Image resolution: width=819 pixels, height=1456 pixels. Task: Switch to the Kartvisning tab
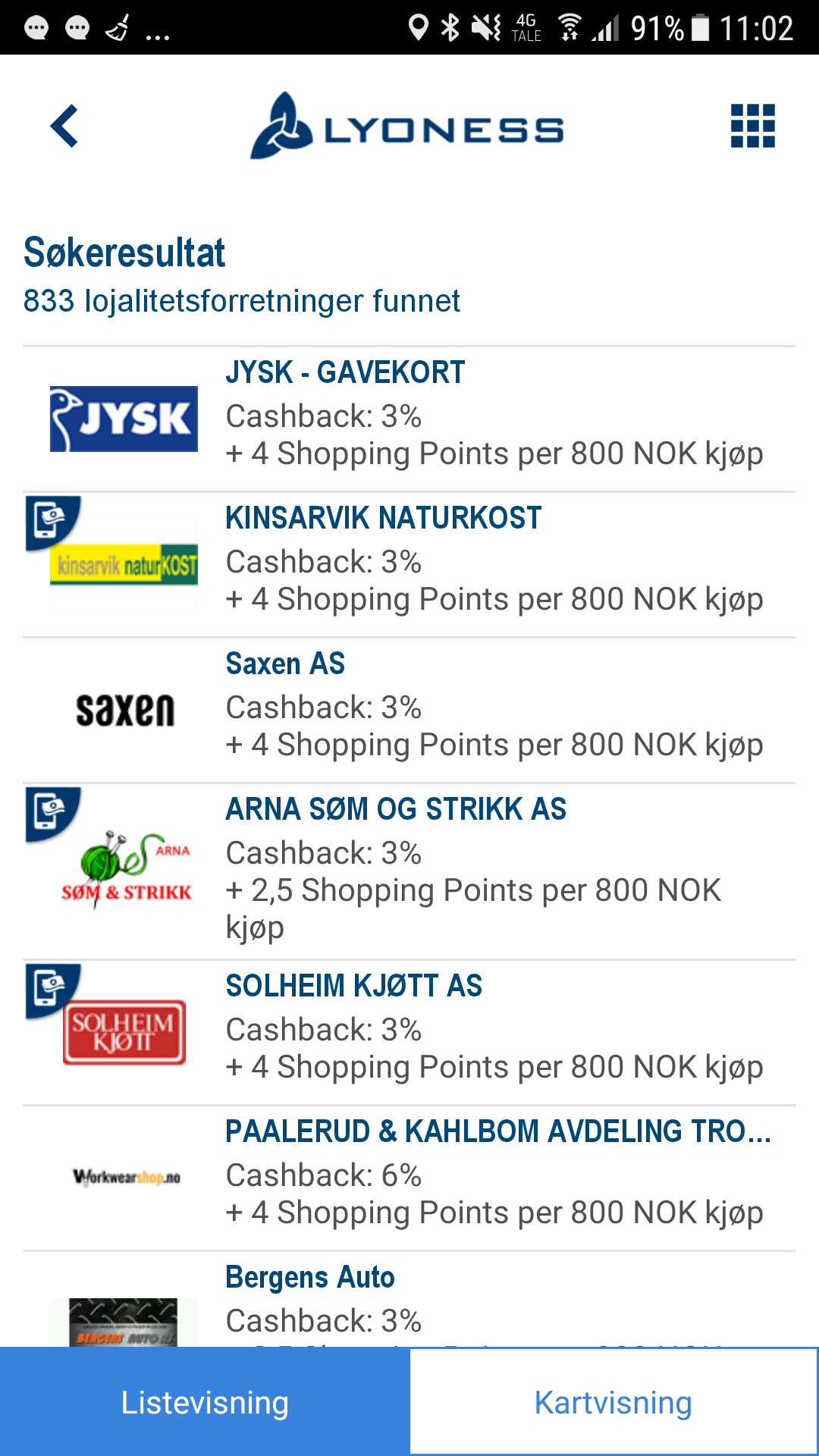613,1402
